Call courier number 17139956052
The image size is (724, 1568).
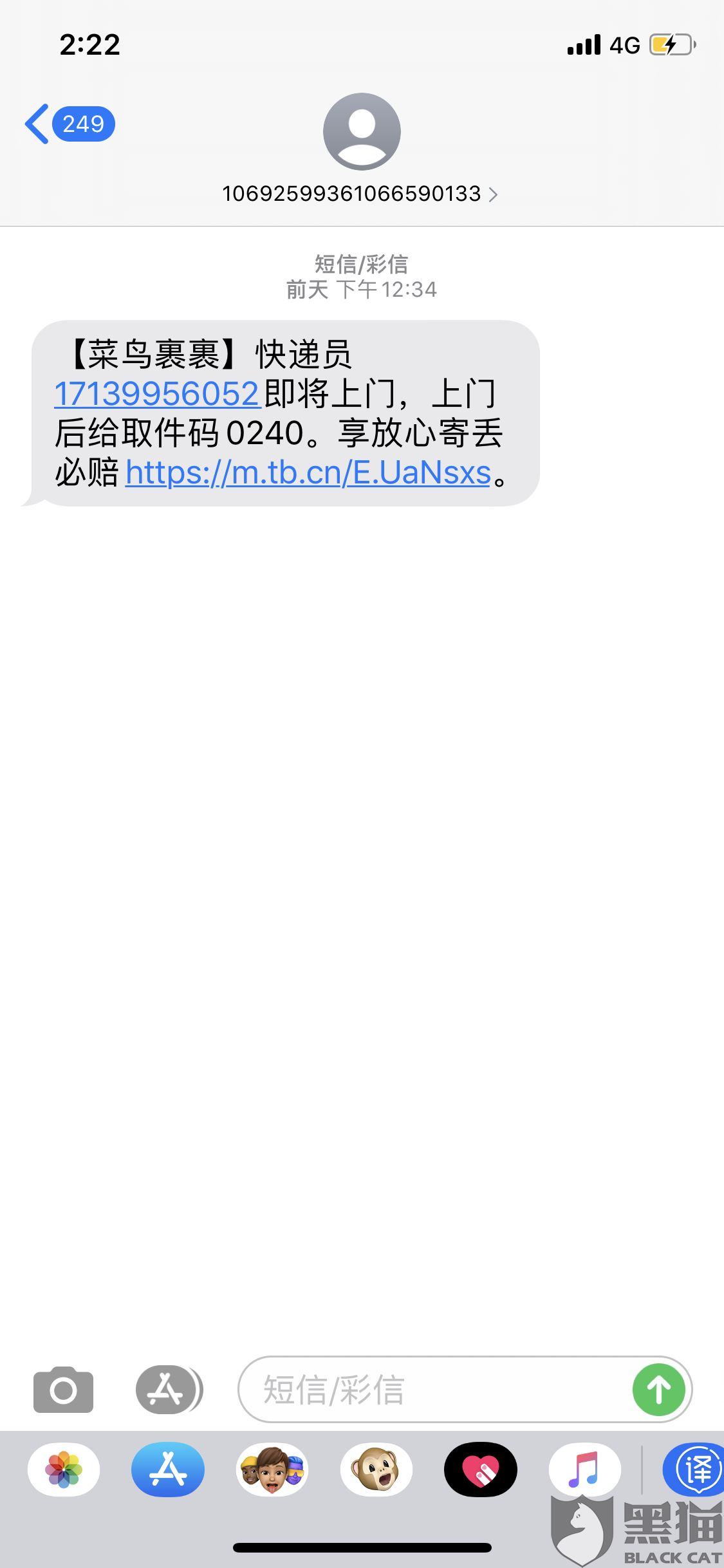(x=157, y=393)
